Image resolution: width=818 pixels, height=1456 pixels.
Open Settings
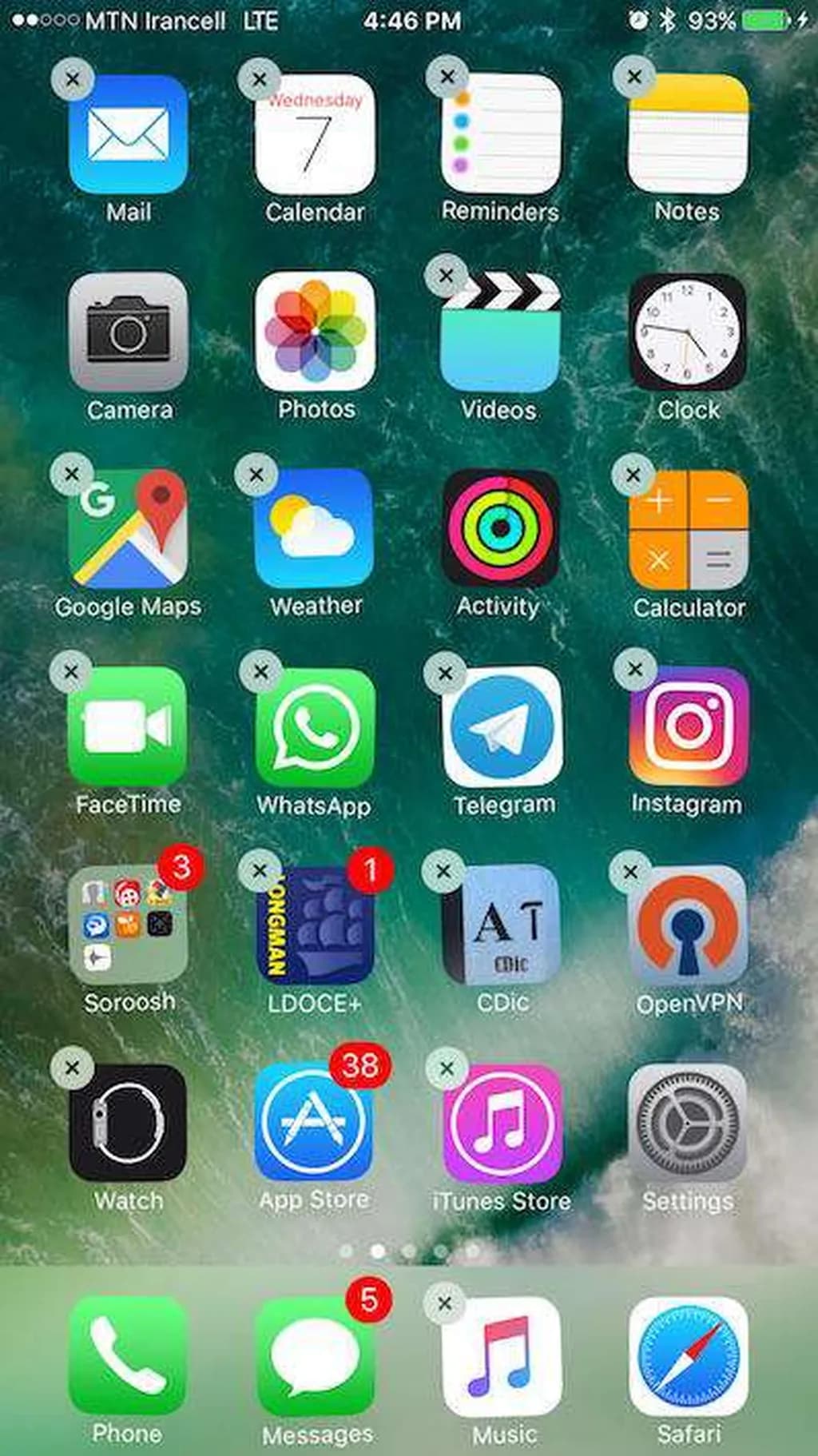pyautogui.click(x=688, y=1122)
